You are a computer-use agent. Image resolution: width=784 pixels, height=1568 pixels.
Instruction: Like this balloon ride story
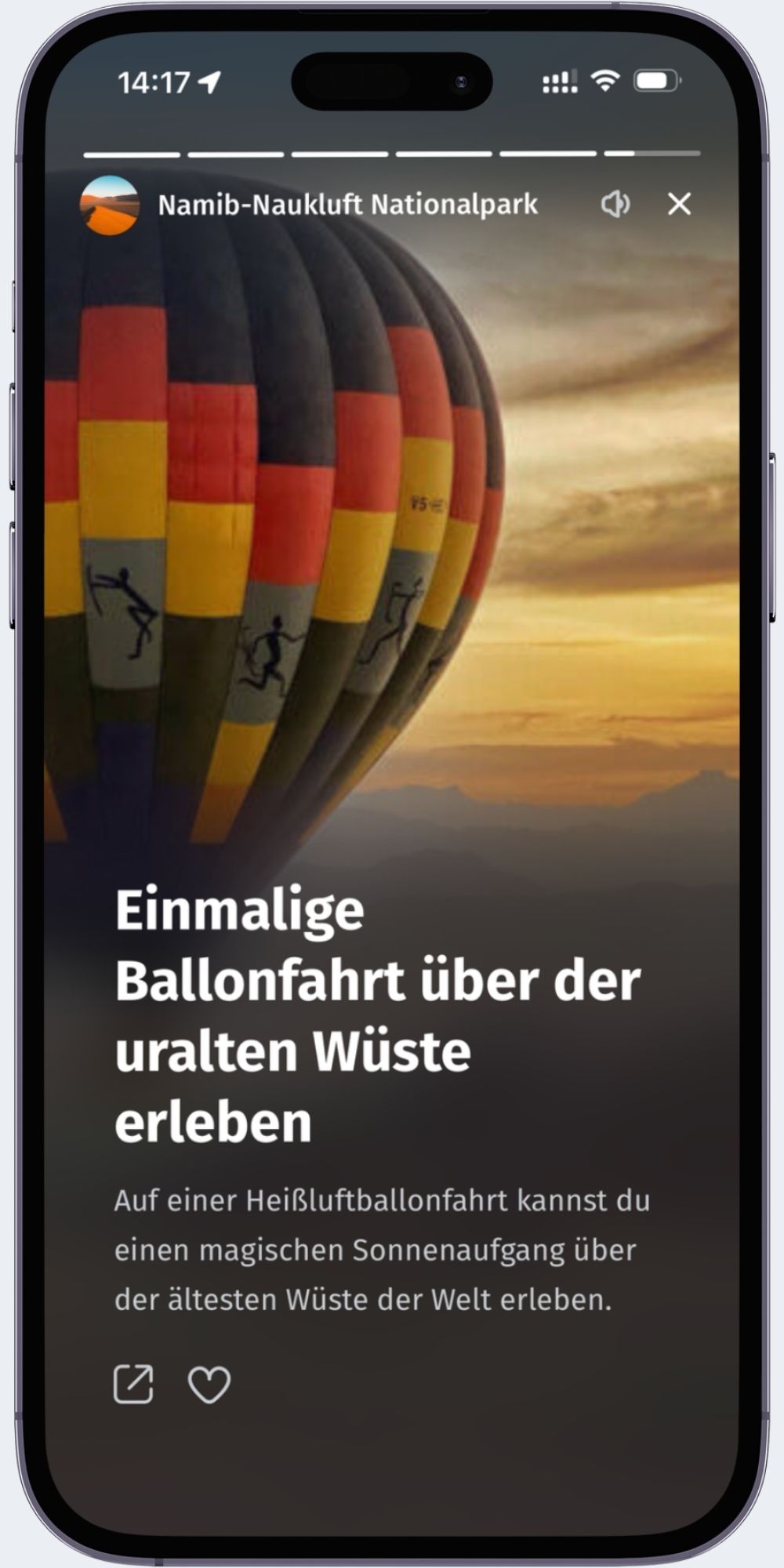coord(209,1385)
